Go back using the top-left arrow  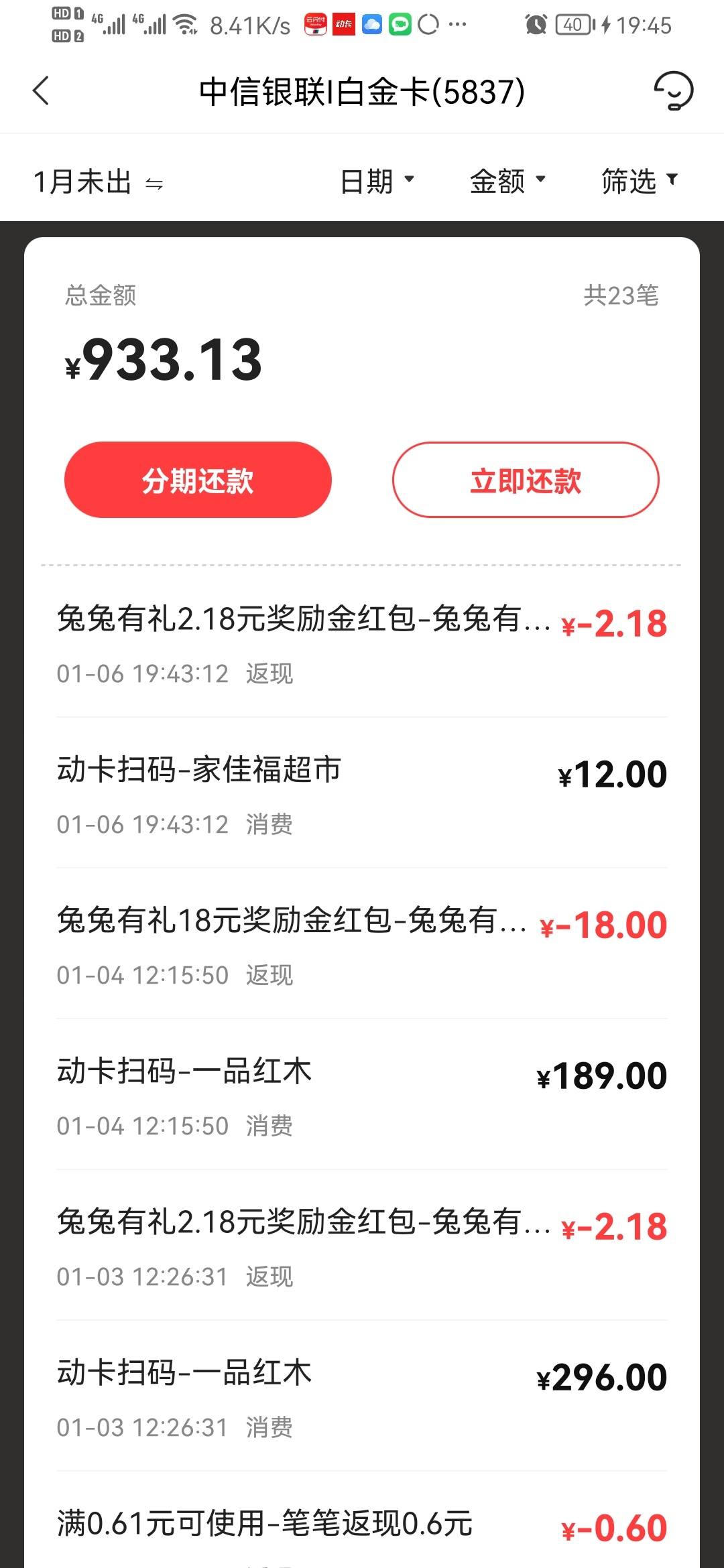click(41, 91)
